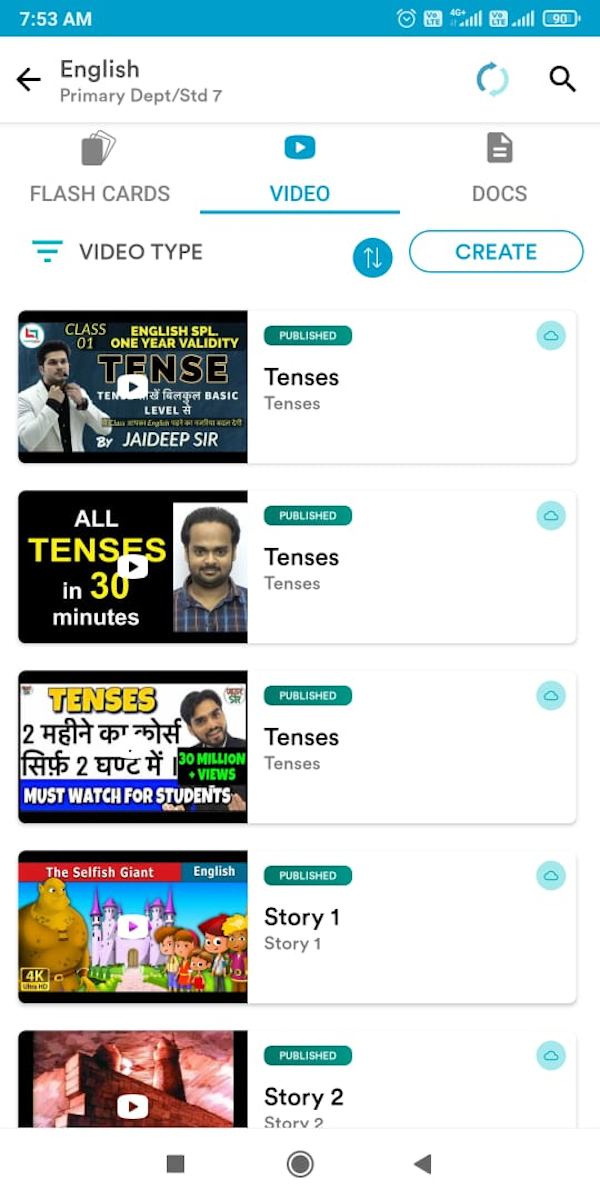Screen dimensions: 600x1200
Task: Open the Video Type filter
Action: pyautogui.click(x=118, y=252)
